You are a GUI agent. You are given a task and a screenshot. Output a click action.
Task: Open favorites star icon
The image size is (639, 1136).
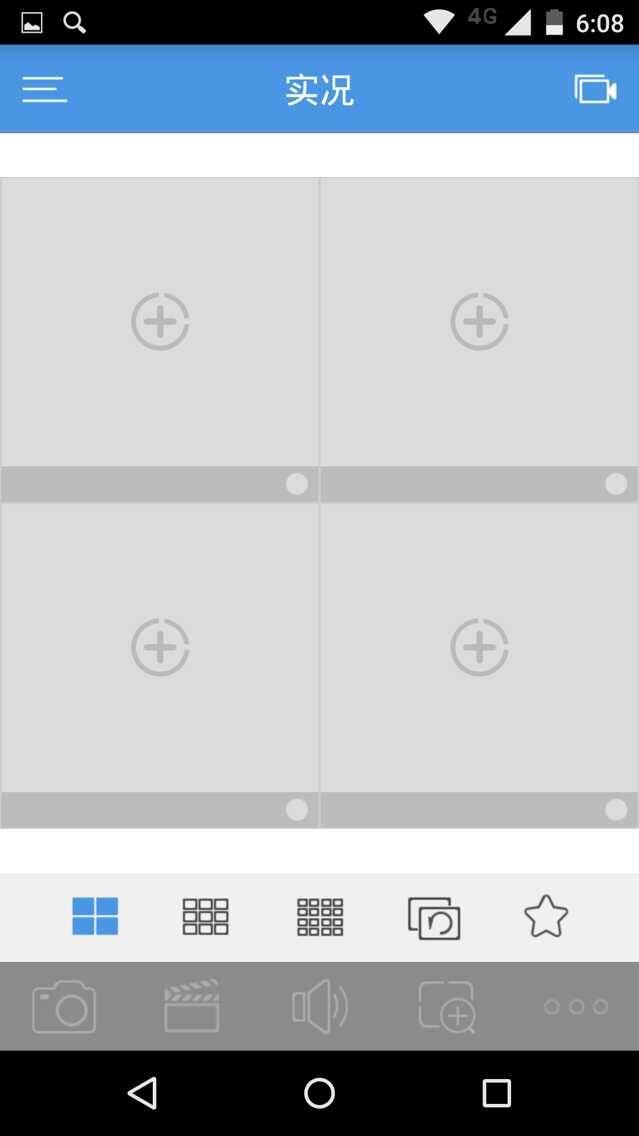coord(546,916)
